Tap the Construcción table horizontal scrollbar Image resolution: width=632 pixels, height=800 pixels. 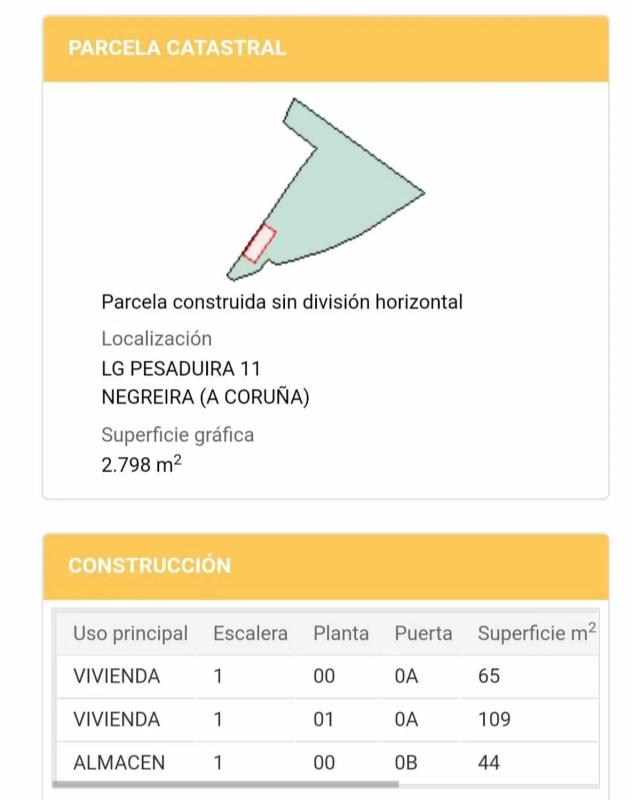[210, 785]
